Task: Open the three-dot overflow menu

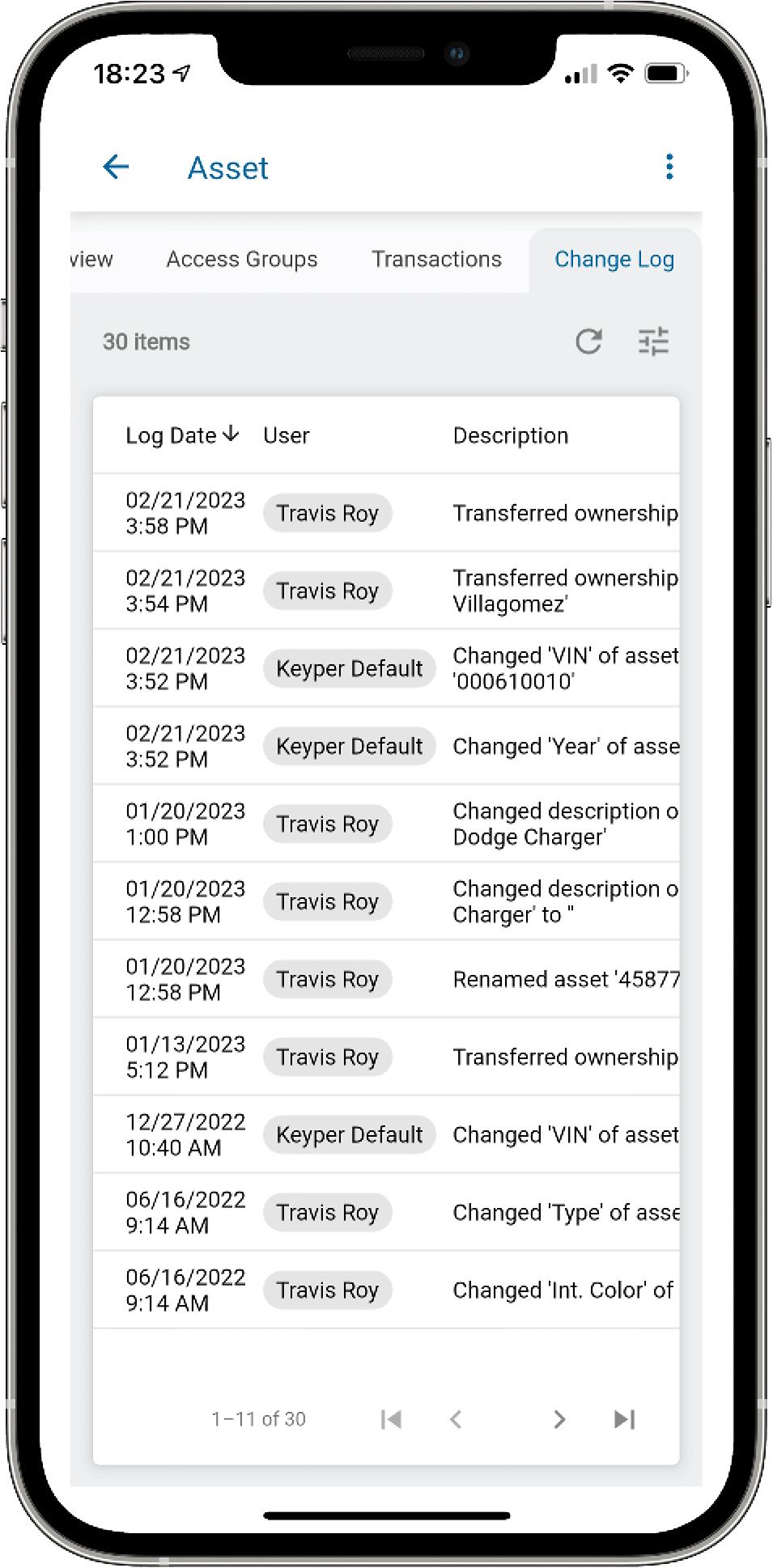Action: (669, 167)
